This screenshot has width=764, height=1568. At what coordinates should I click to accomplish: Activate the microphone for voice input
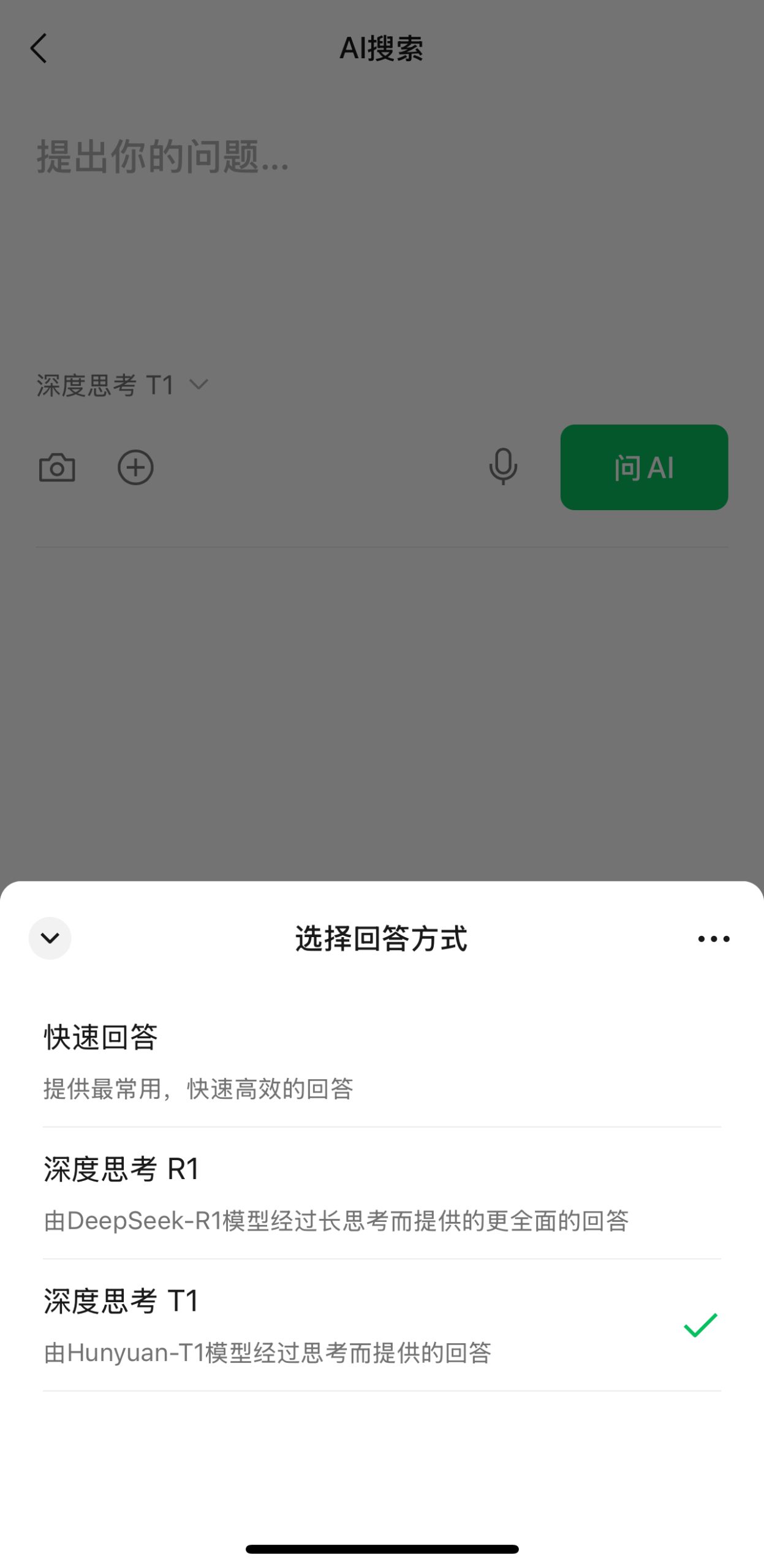[502, 467]
